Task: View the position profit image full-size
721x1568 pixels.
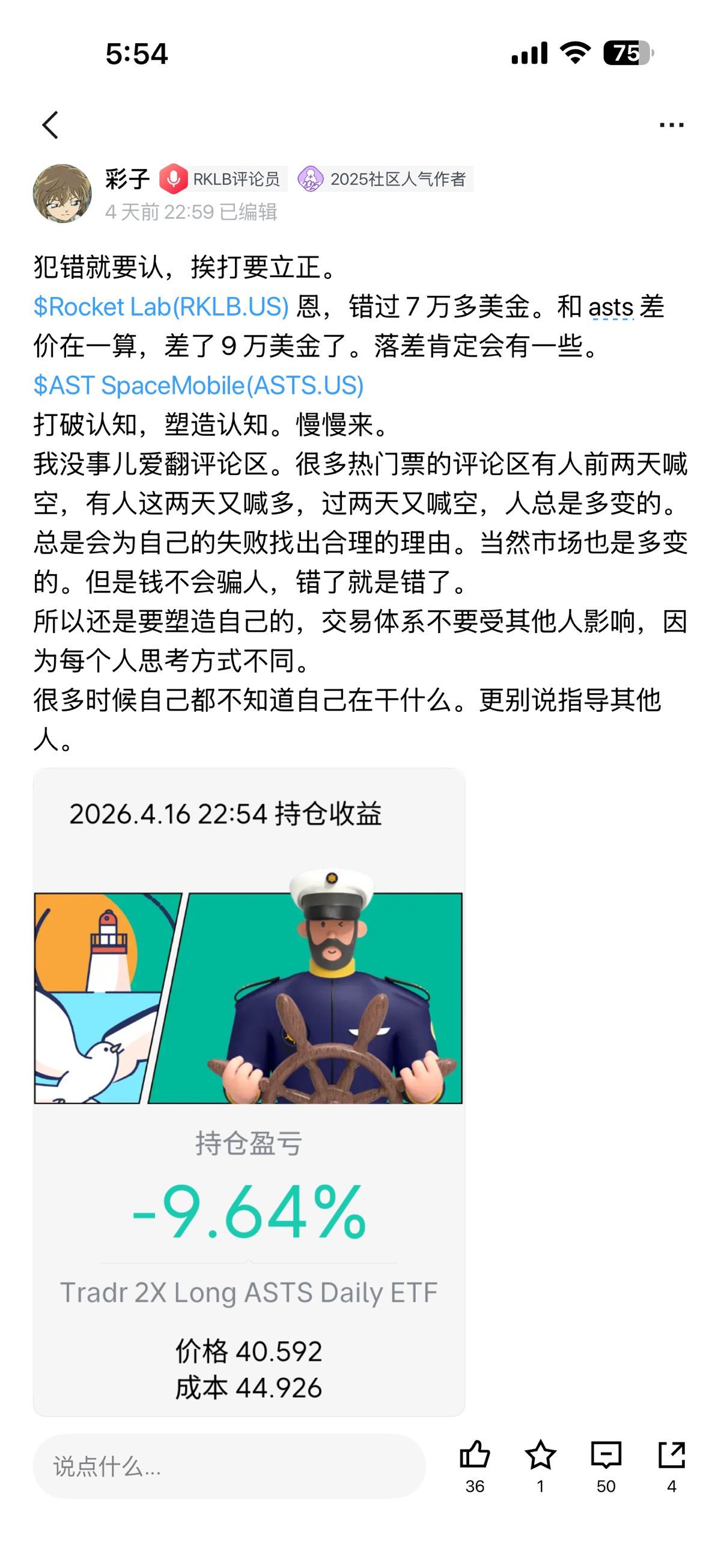Action: 249,1091
